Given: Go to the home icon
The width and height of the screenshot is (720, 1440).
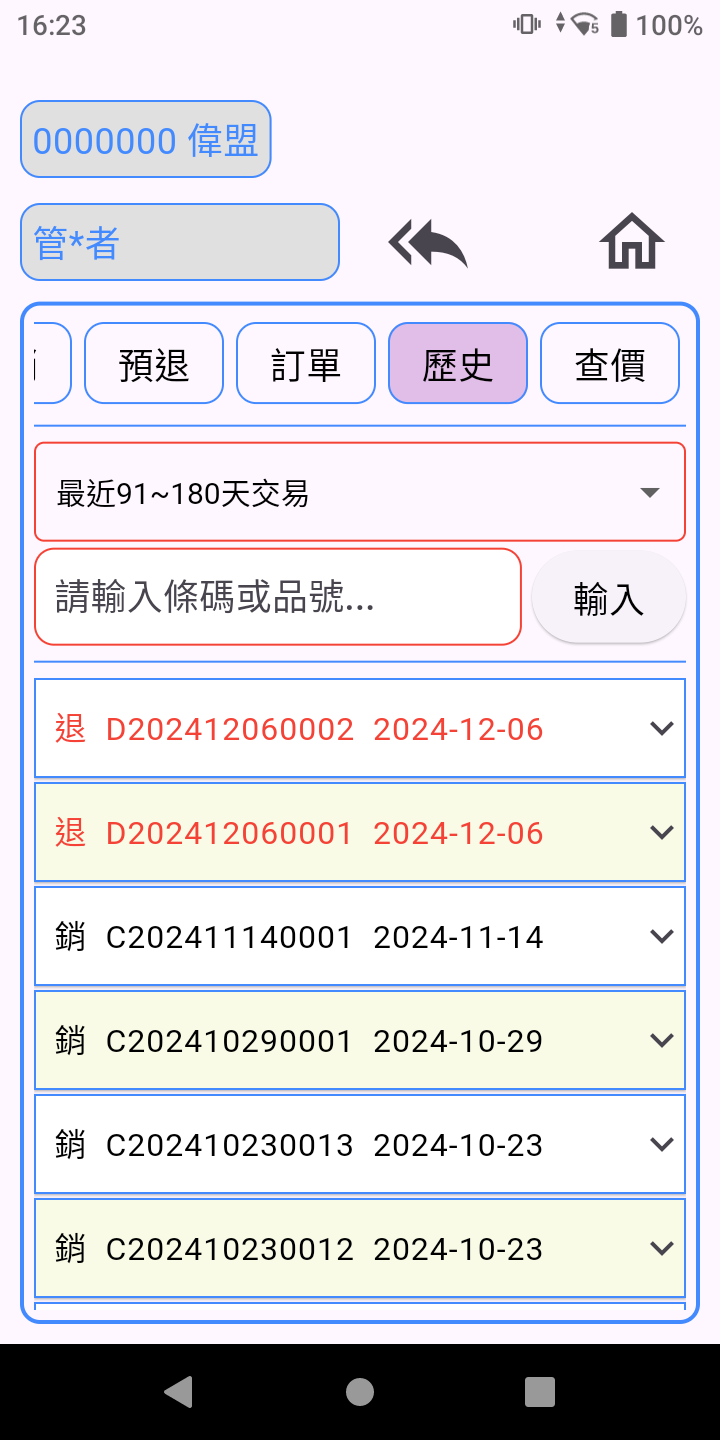Looking at the screenshot, I should click(x=632, y=242).
